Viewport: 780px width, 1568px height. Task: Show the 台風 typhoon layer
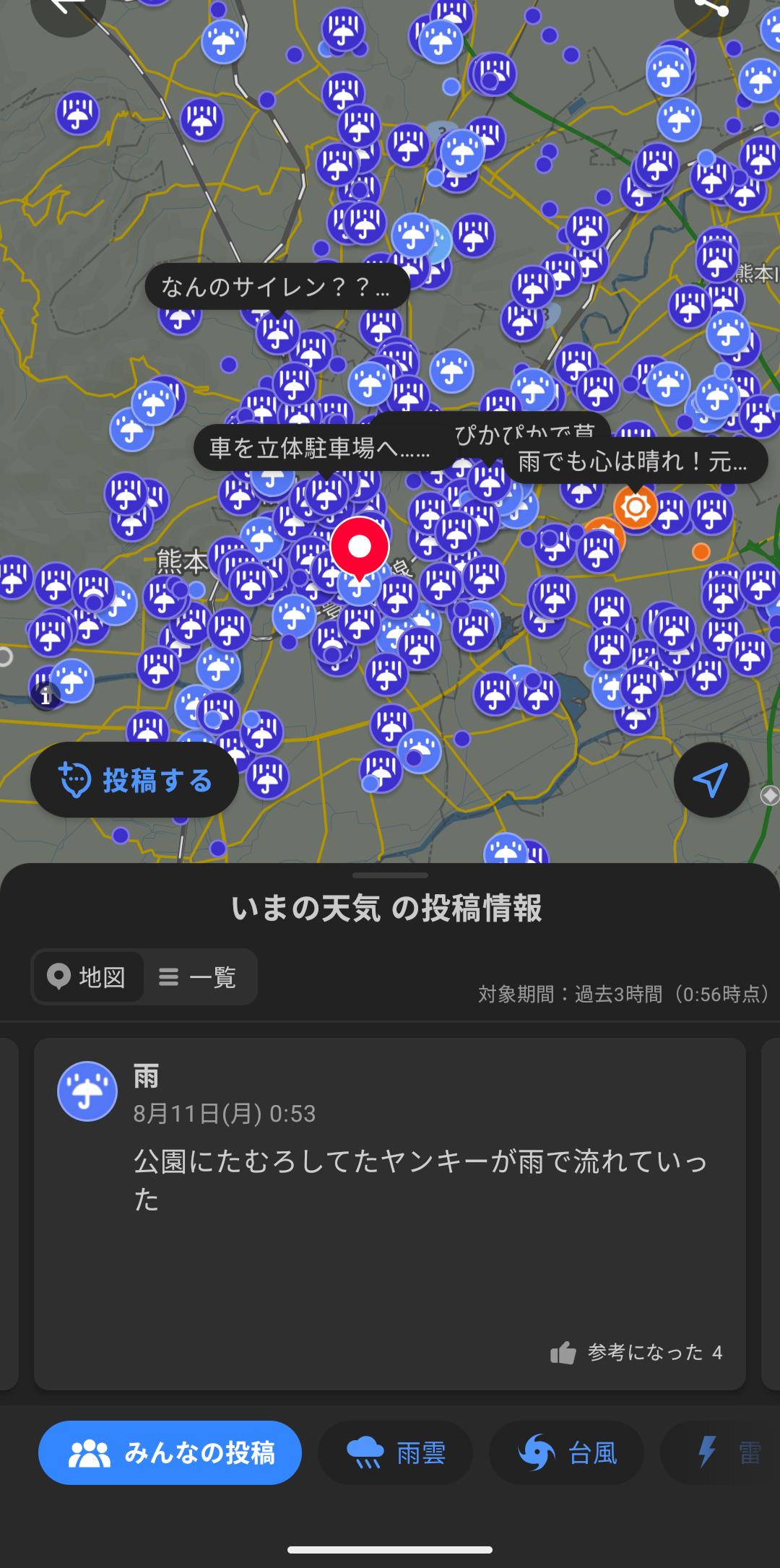[x=566, y=1452]
